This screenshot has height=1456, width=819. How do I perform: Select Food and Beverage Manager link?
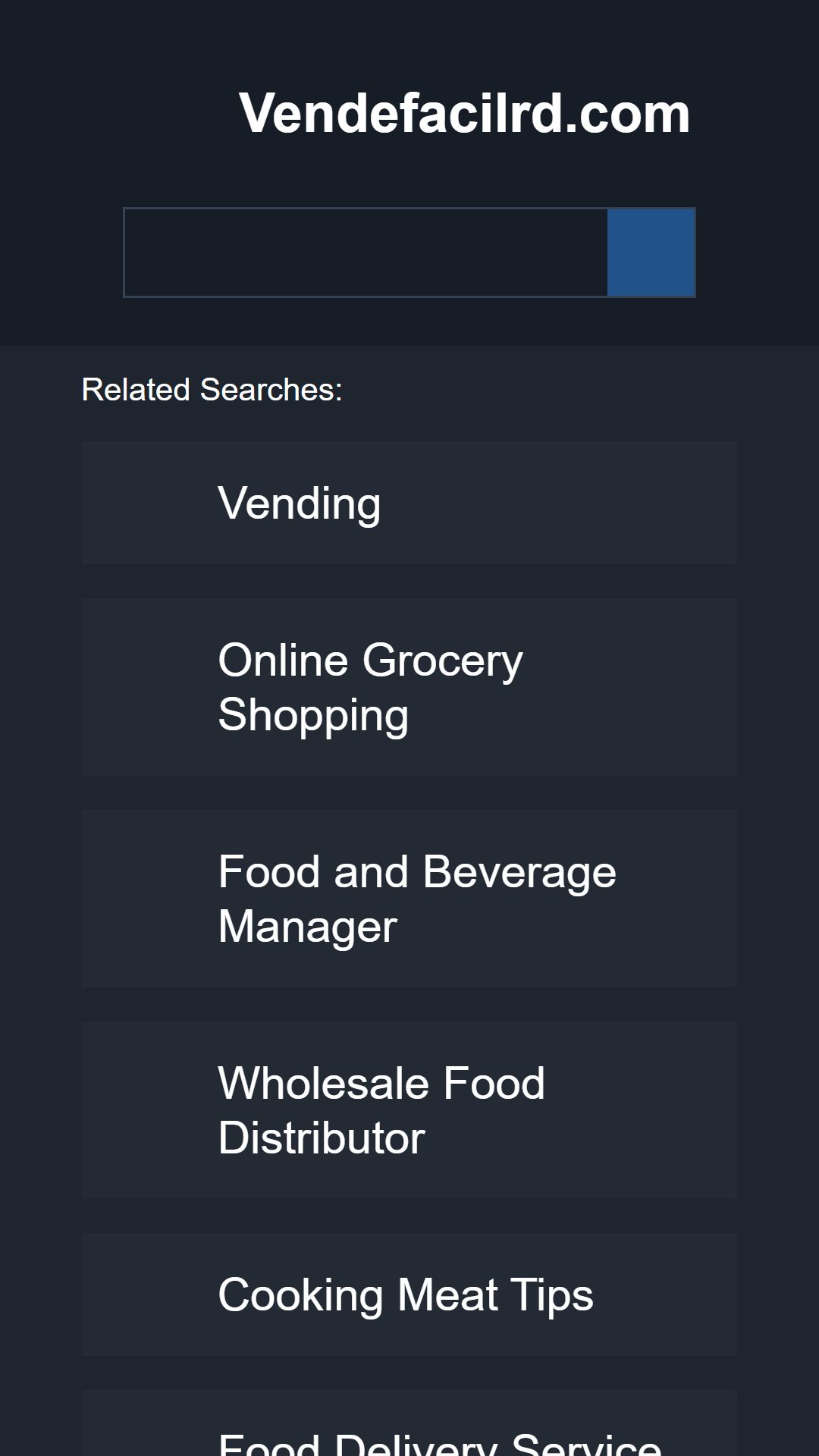click(x=409, y=899)
